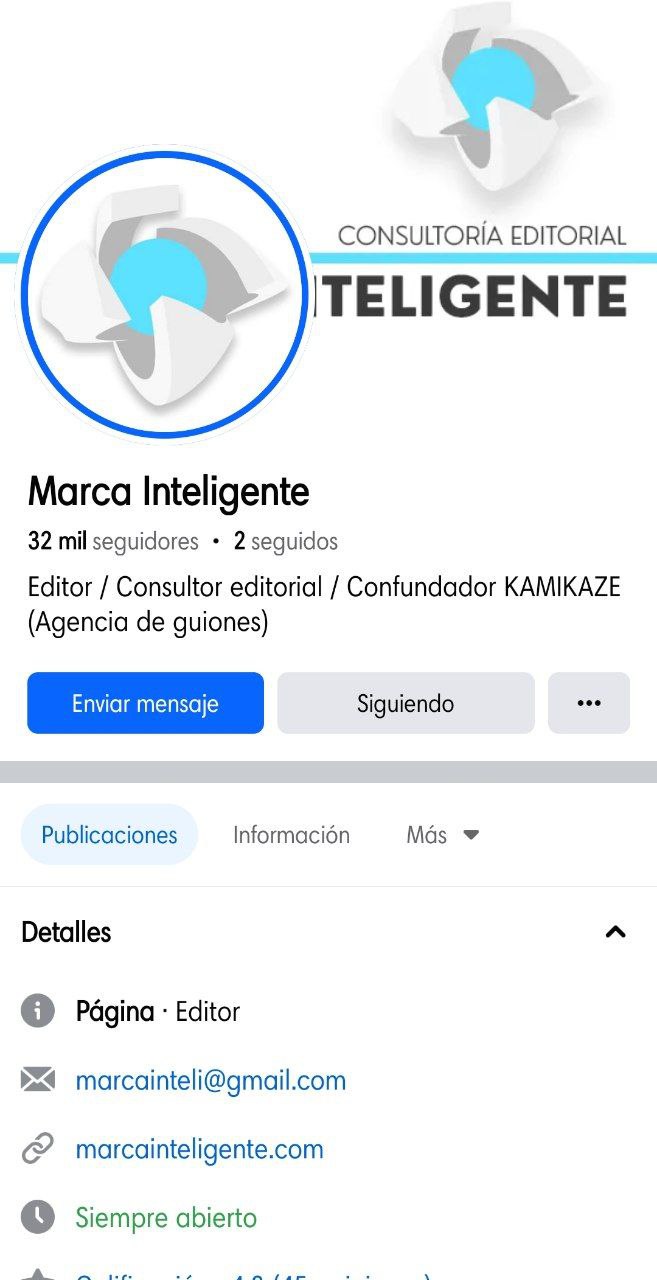Switch to the Publicaciones tab
This screenshot has width=657, height=1280.
[x=109, y=835]
